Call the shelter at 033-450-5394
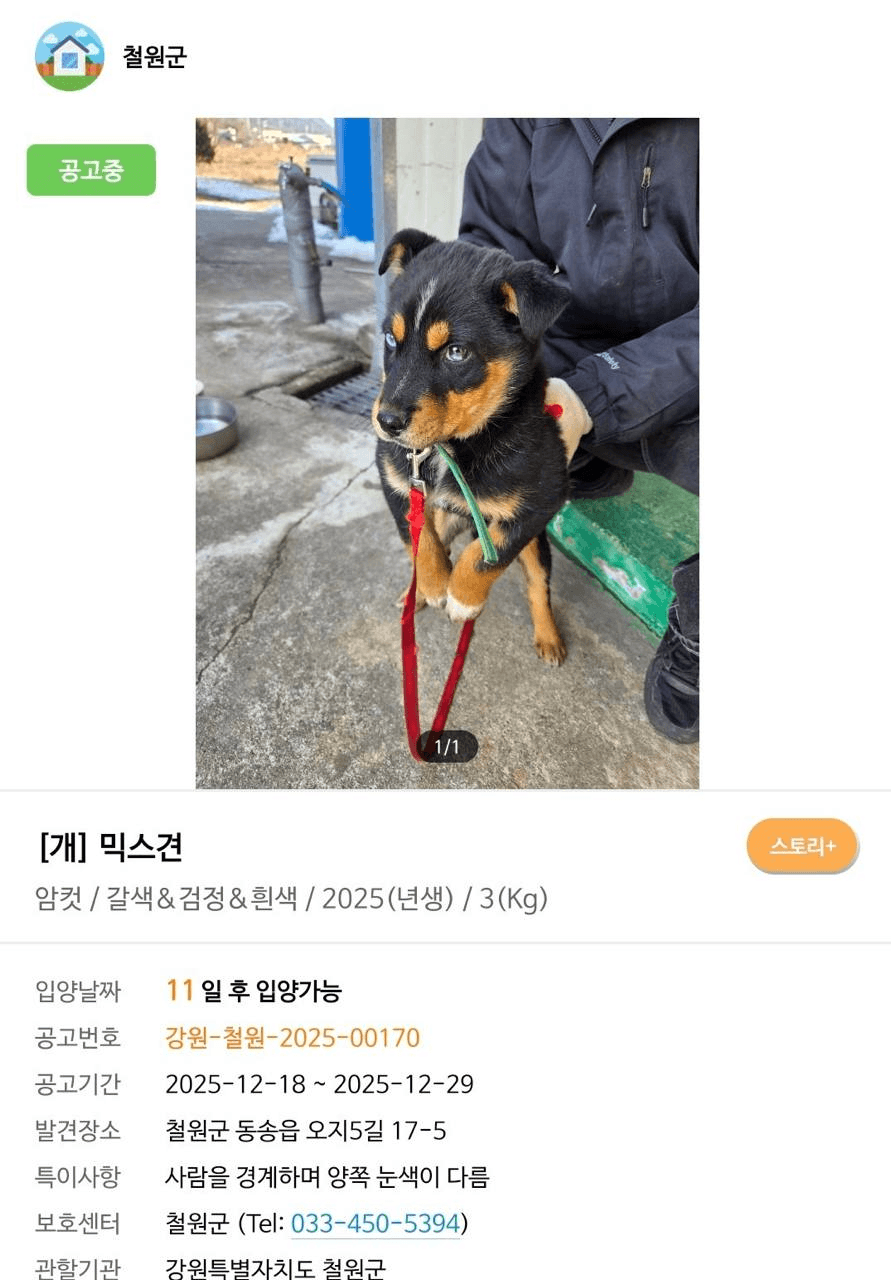The height and width of the screenshot is (1280, 891). coord(375,1223)
